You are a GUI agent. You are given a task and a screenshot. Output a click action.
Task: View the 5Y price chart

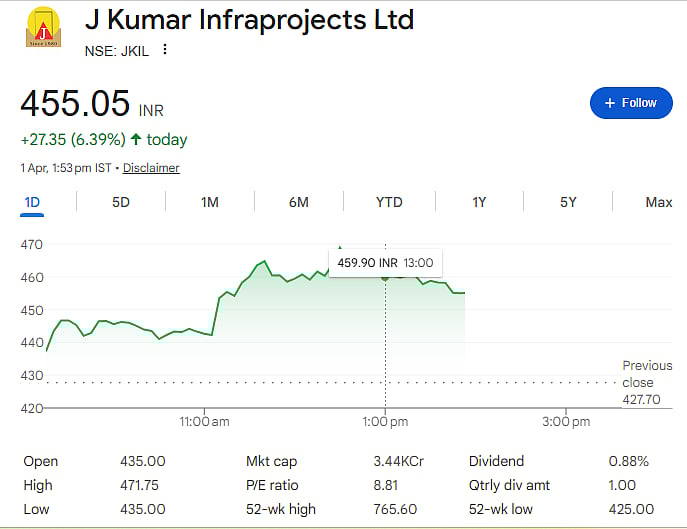click(x=568, y=202)
